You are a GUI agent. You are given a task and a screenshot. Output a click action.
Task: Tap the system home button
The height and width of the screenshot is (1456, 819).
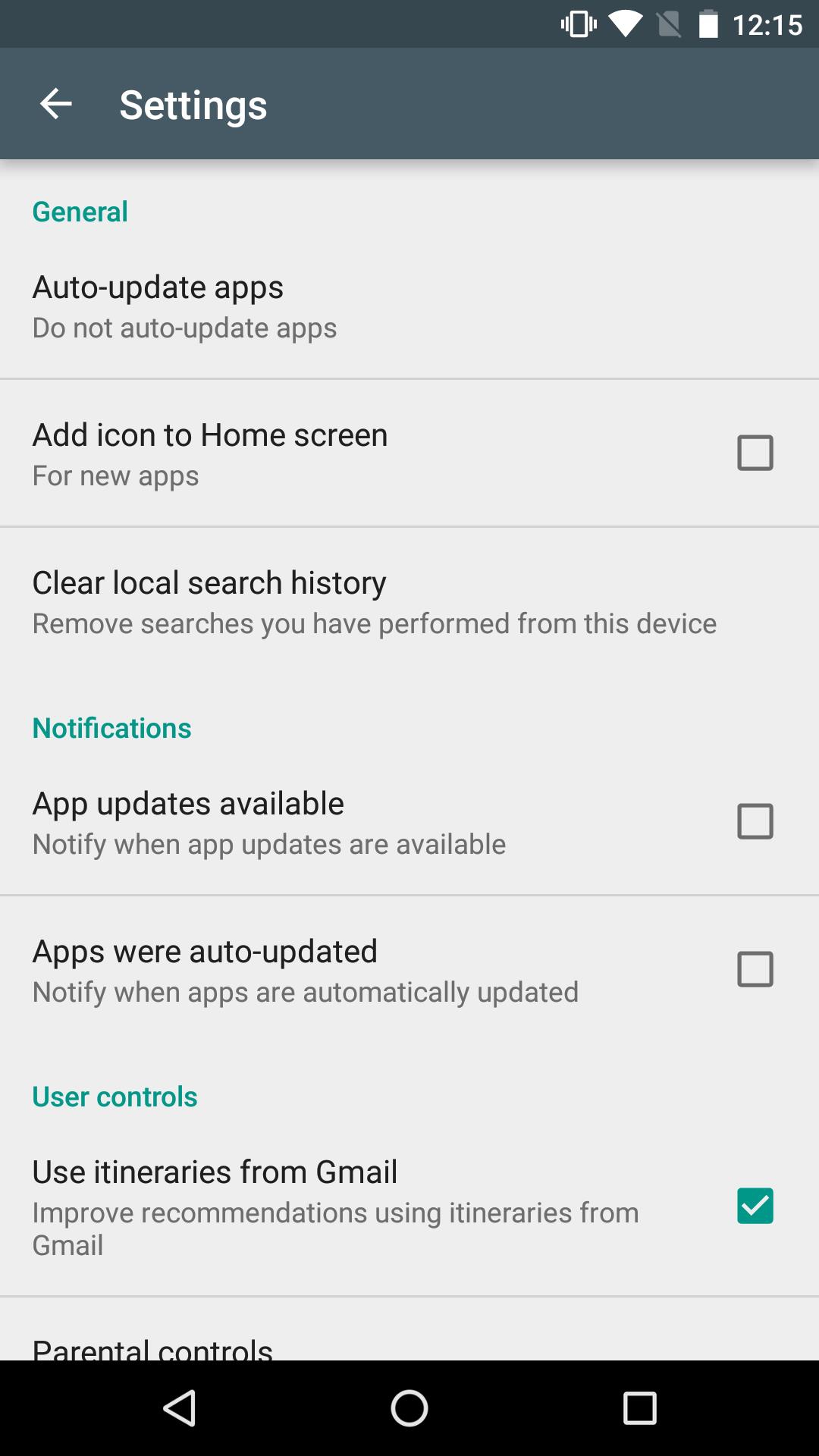pos(409,1408)
